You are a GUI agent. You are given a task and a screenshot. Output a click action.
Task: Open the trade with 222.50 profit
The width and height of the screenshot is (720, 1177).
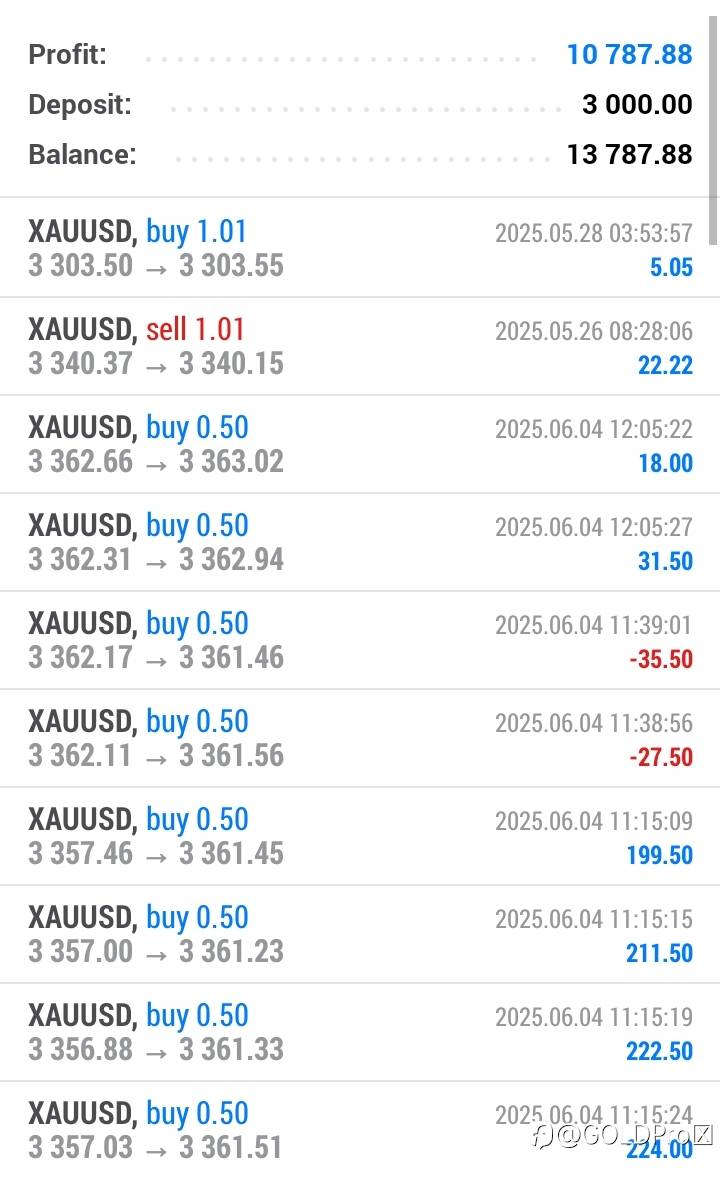pos(360,1032)
